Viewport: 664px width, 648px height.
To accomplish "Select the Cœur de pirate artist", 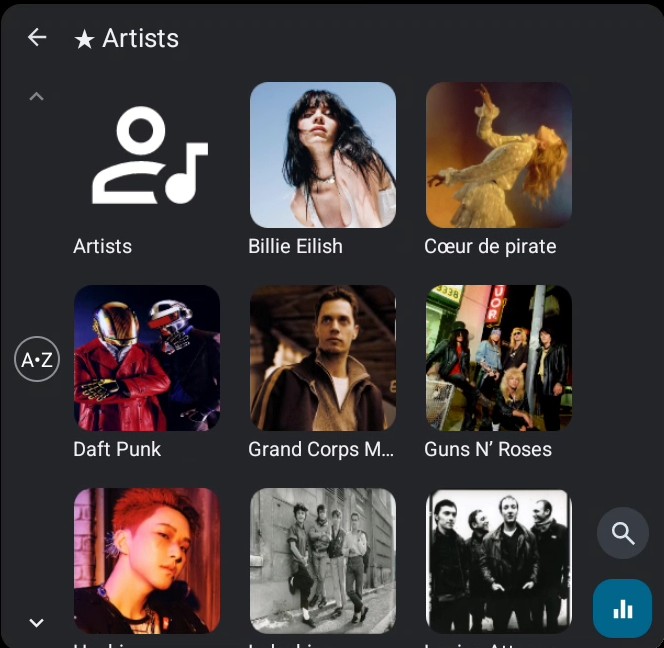I will click(x=498, y=169).
